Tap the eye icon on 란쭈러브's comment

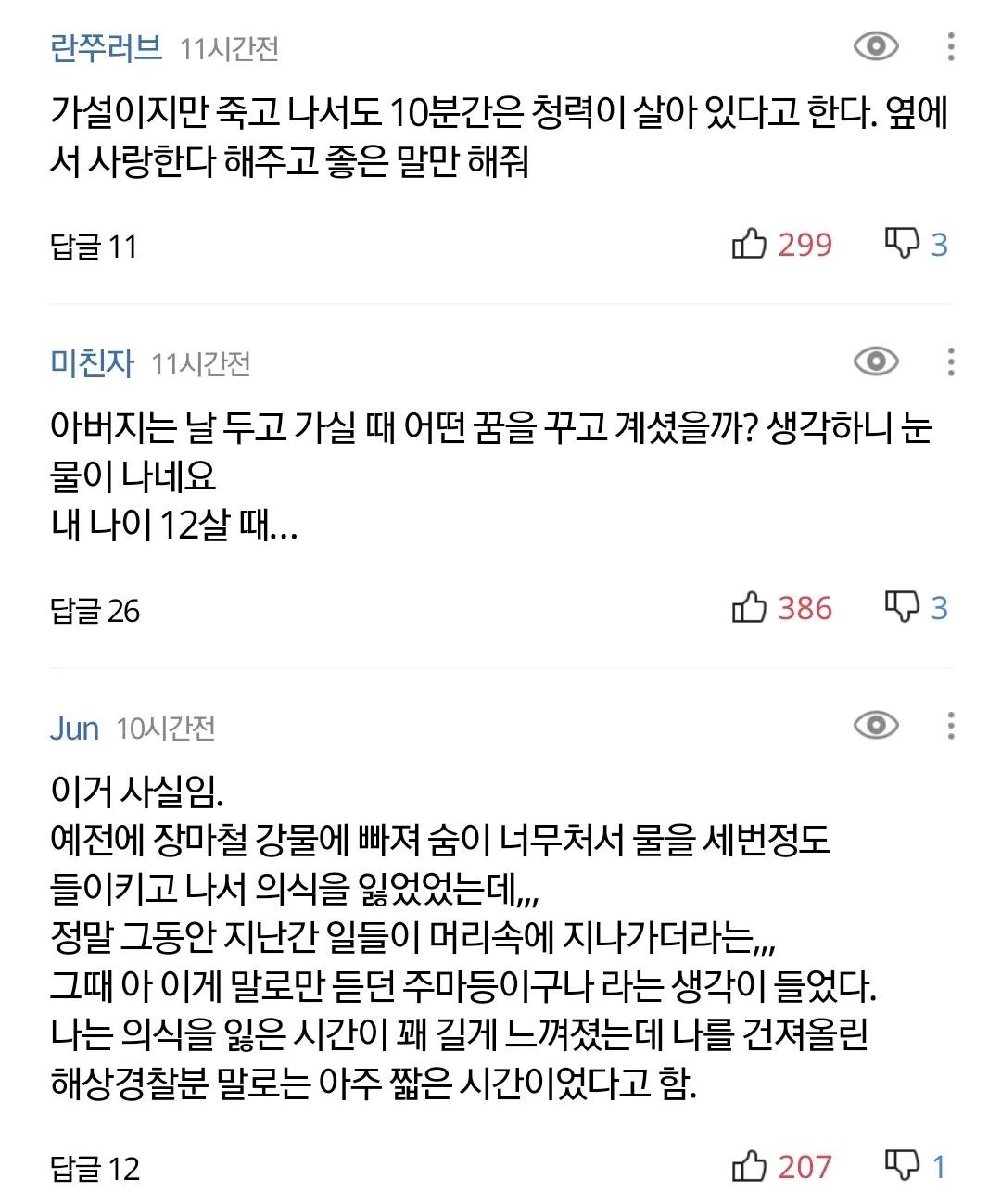(x=876, y=45)
